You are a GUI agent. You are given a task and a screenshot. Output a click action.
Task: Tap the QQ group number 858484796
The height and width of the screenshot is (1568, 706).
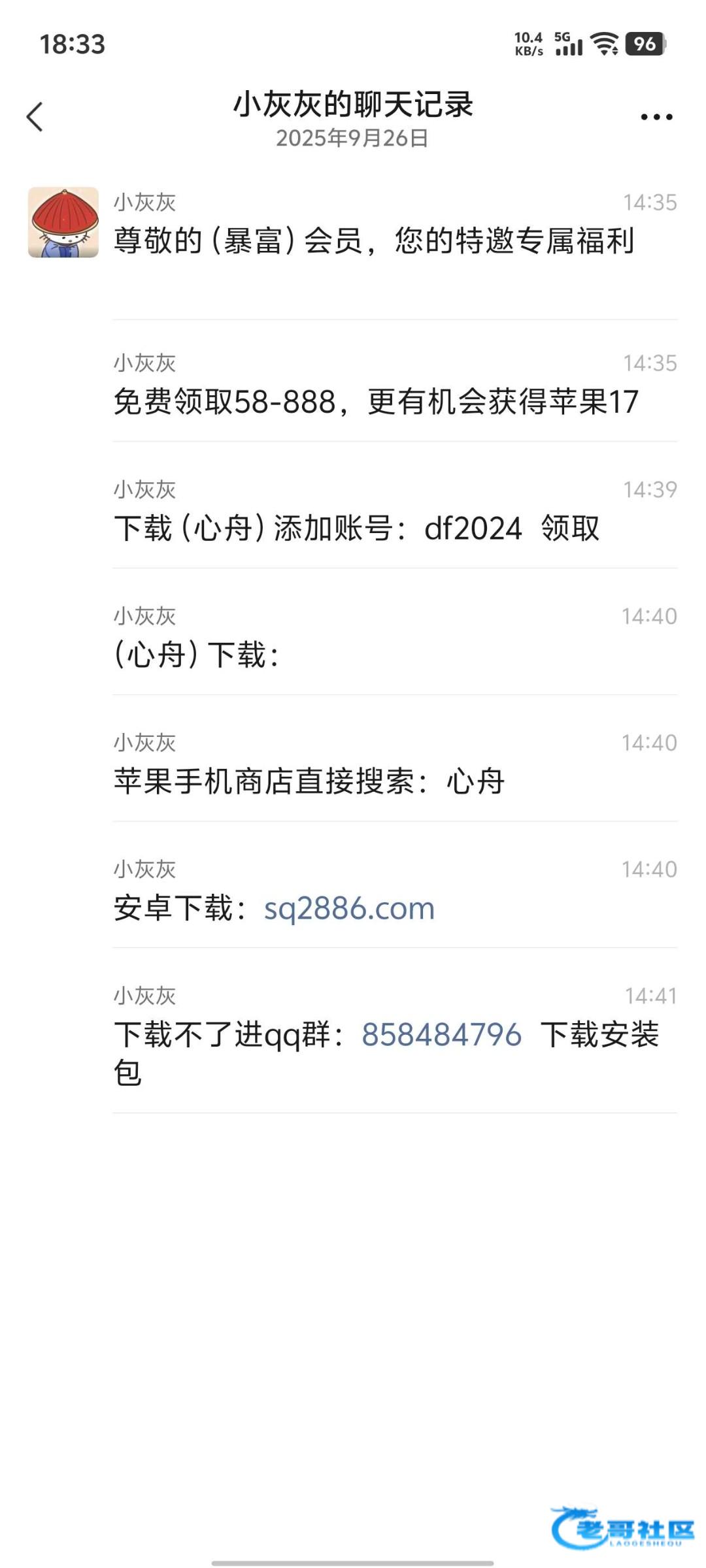pyautogui.click(x=441, y=1035)
